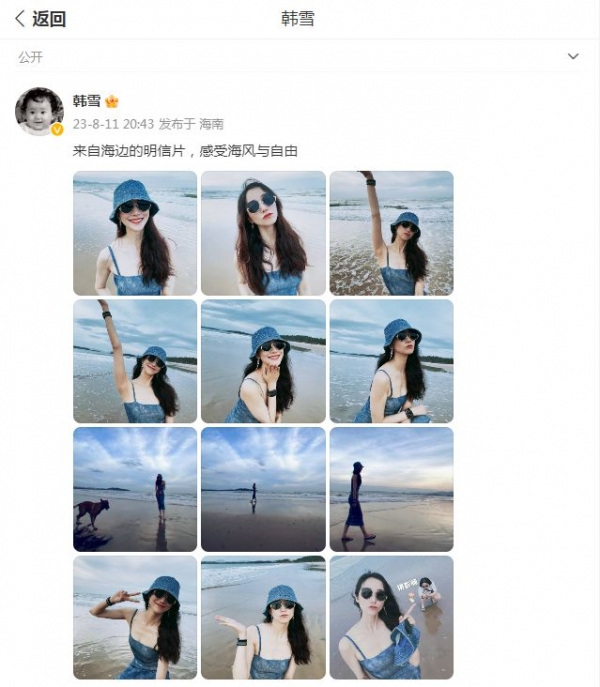View the close-up photo without a hat
600x687 pixels.
point(263,233)
